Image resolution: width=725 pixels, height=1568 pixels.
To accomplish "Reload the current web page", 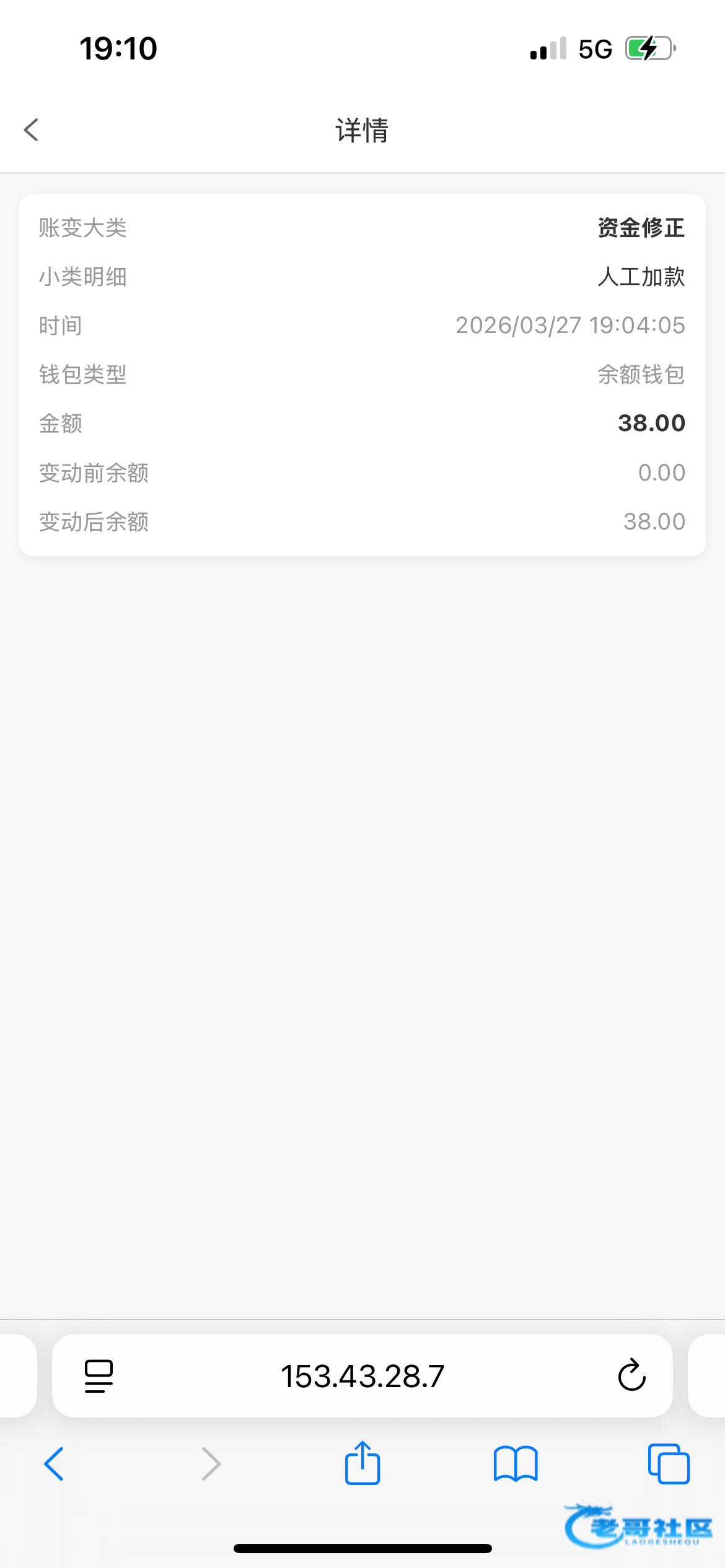I will pyautogui.click(x=631, y=1376).
